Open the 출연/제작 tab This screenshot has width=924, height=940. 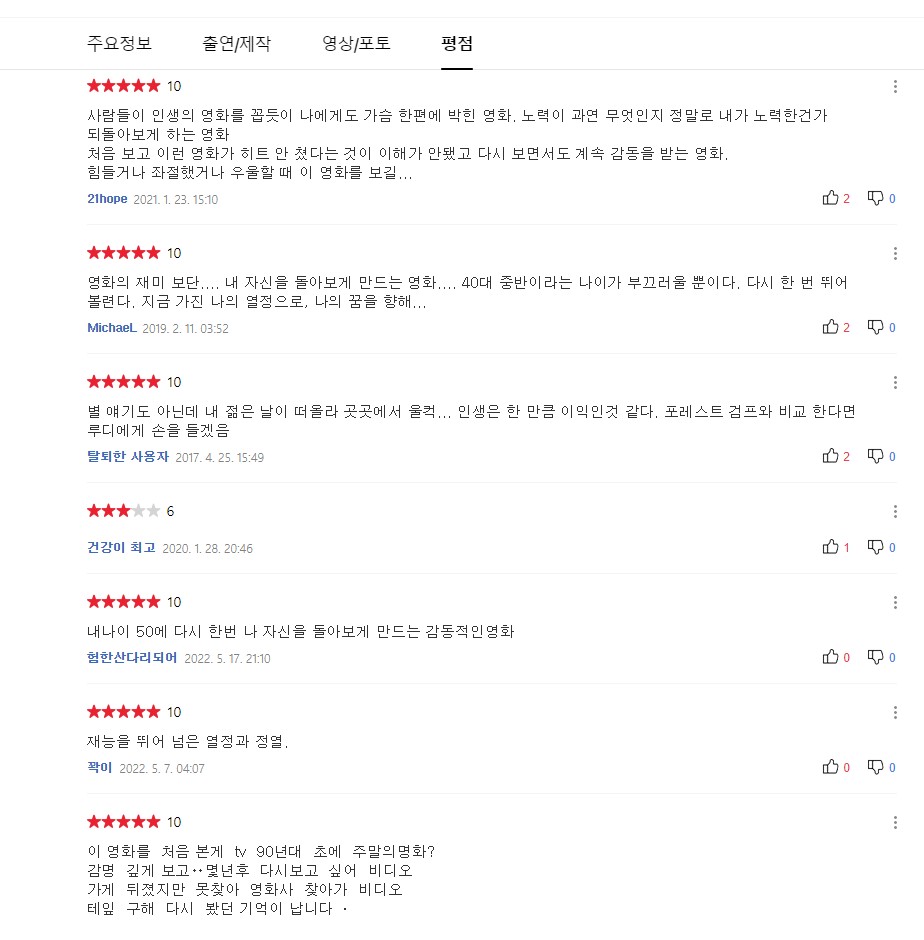[236, 43]
